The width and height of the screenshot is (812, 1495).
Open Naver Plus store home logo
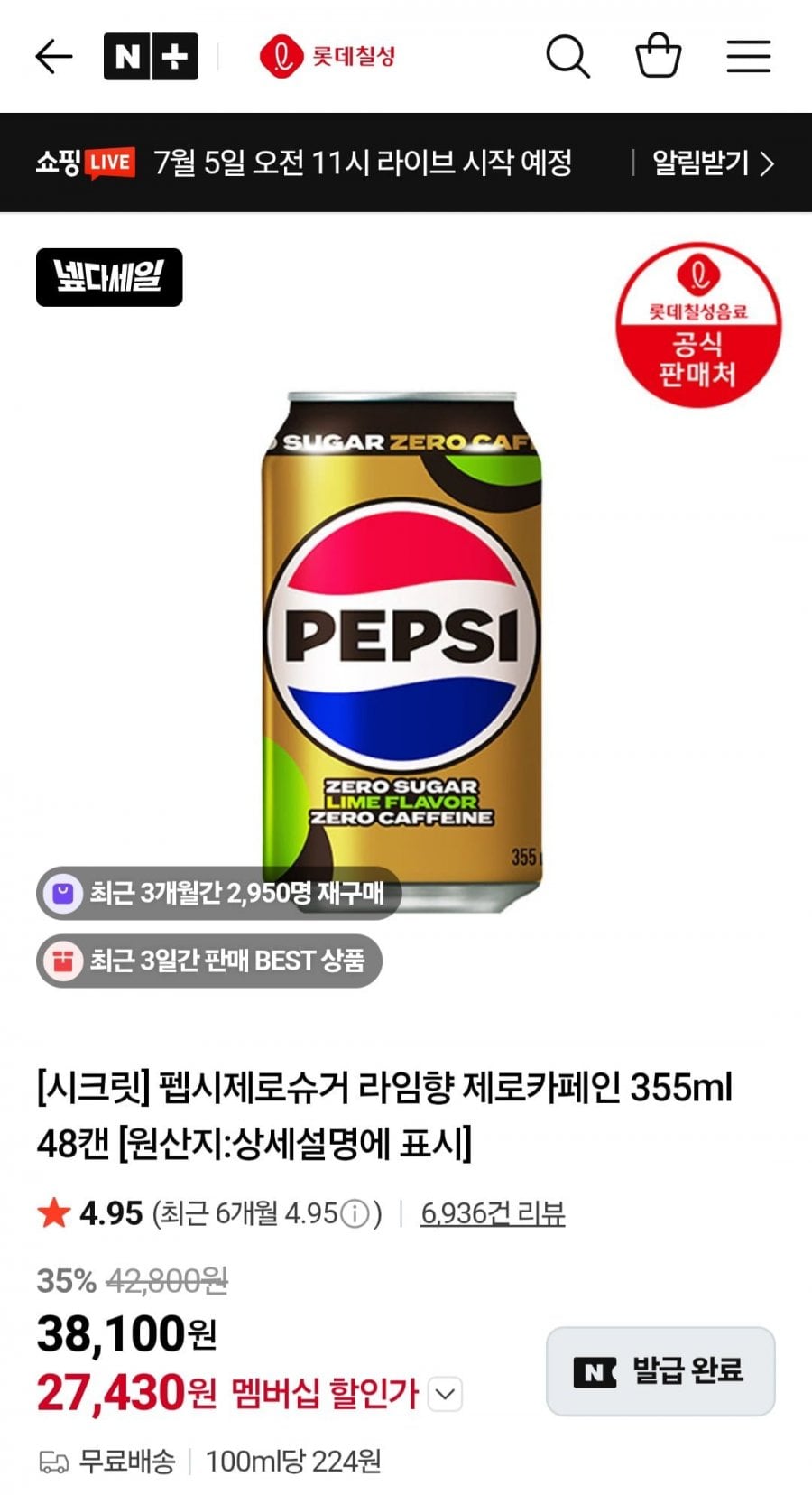tap(151, 57)
